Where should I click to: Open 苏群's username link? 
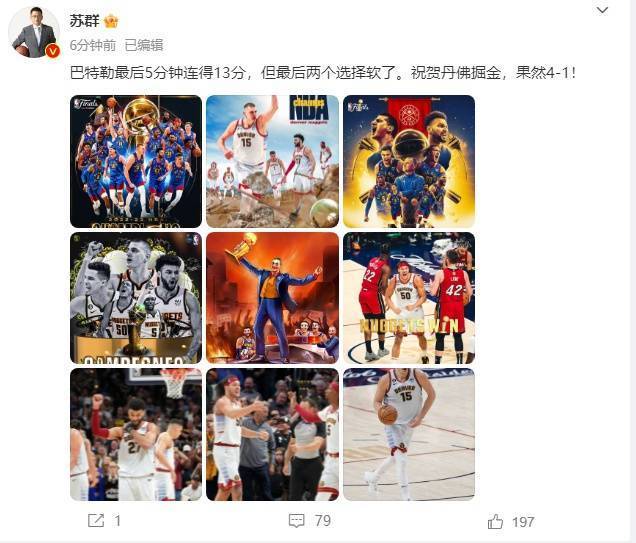coord(84,20)
